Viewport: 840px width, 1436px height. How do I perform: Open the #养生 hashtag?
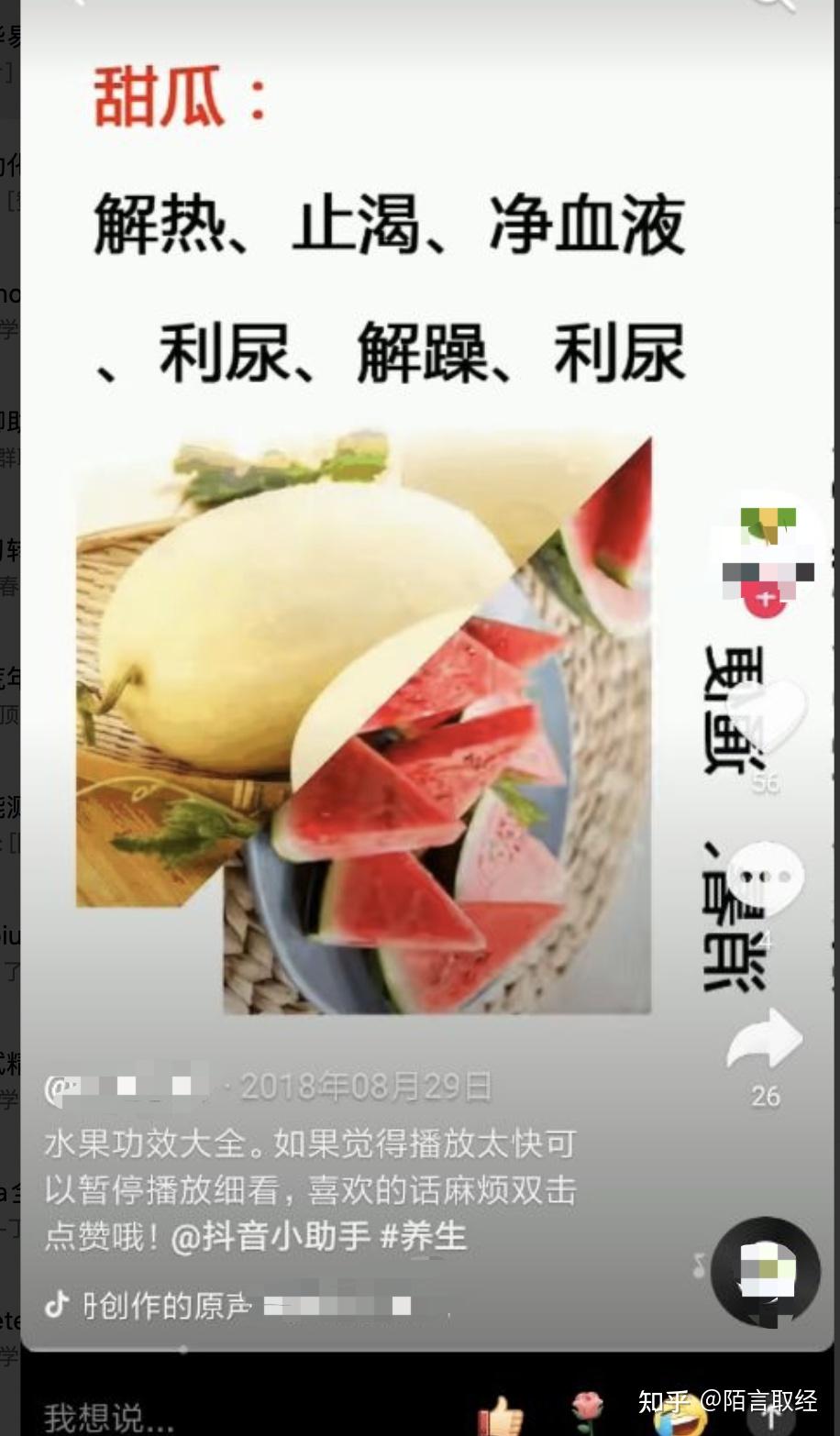click(x=424, y=1236)
